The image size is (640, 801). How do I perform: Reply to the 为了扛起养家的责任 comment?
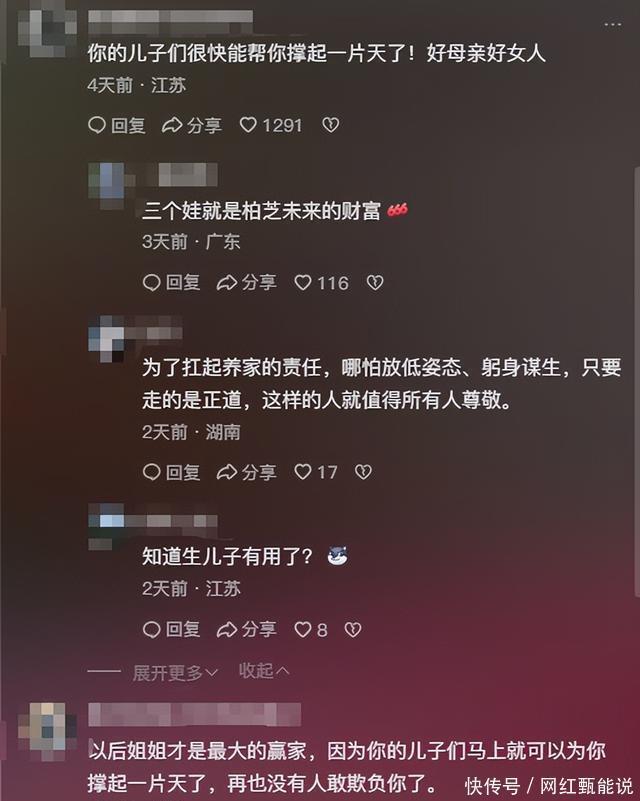click(x=171, y=472)
